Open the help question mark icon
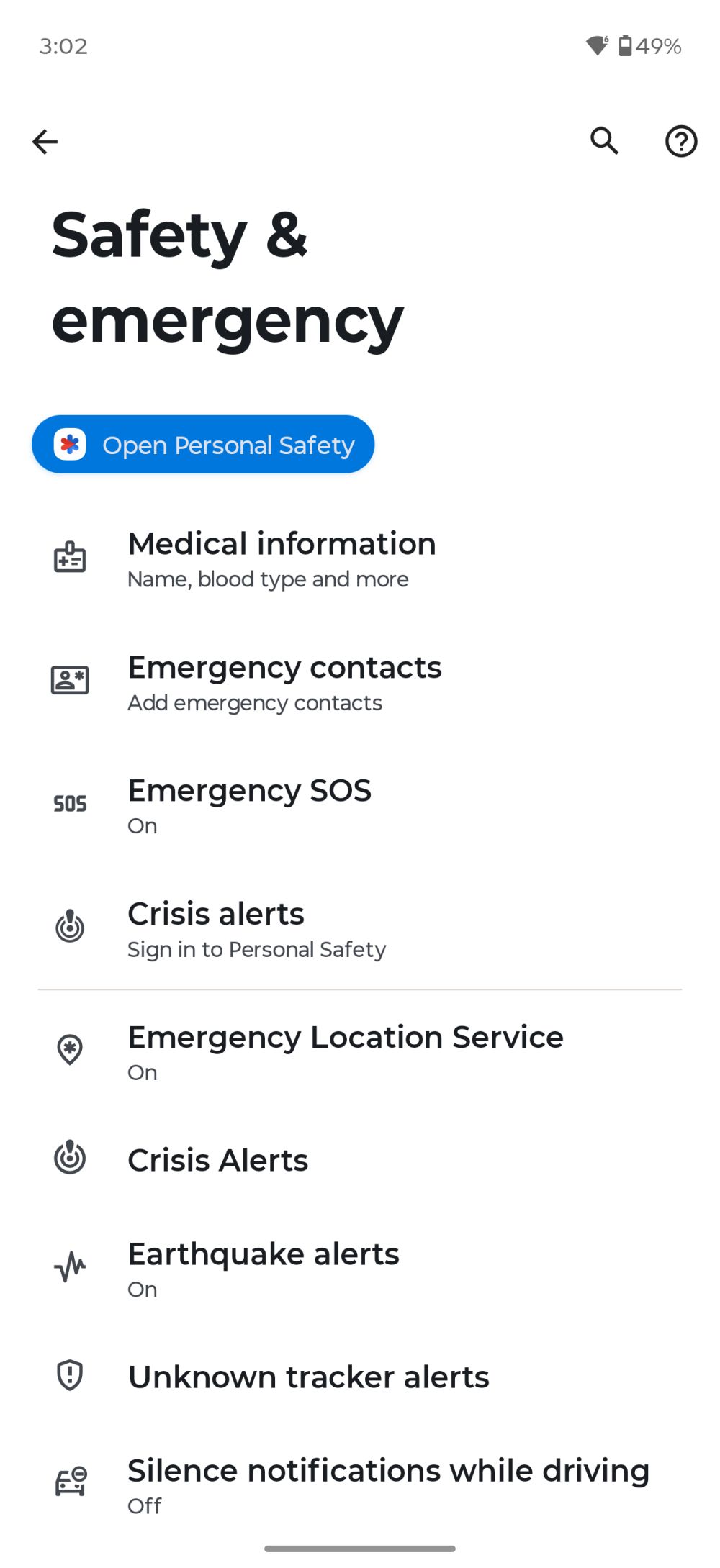Viewport: 720px width, 1568px height. click(x=680, y=141)
